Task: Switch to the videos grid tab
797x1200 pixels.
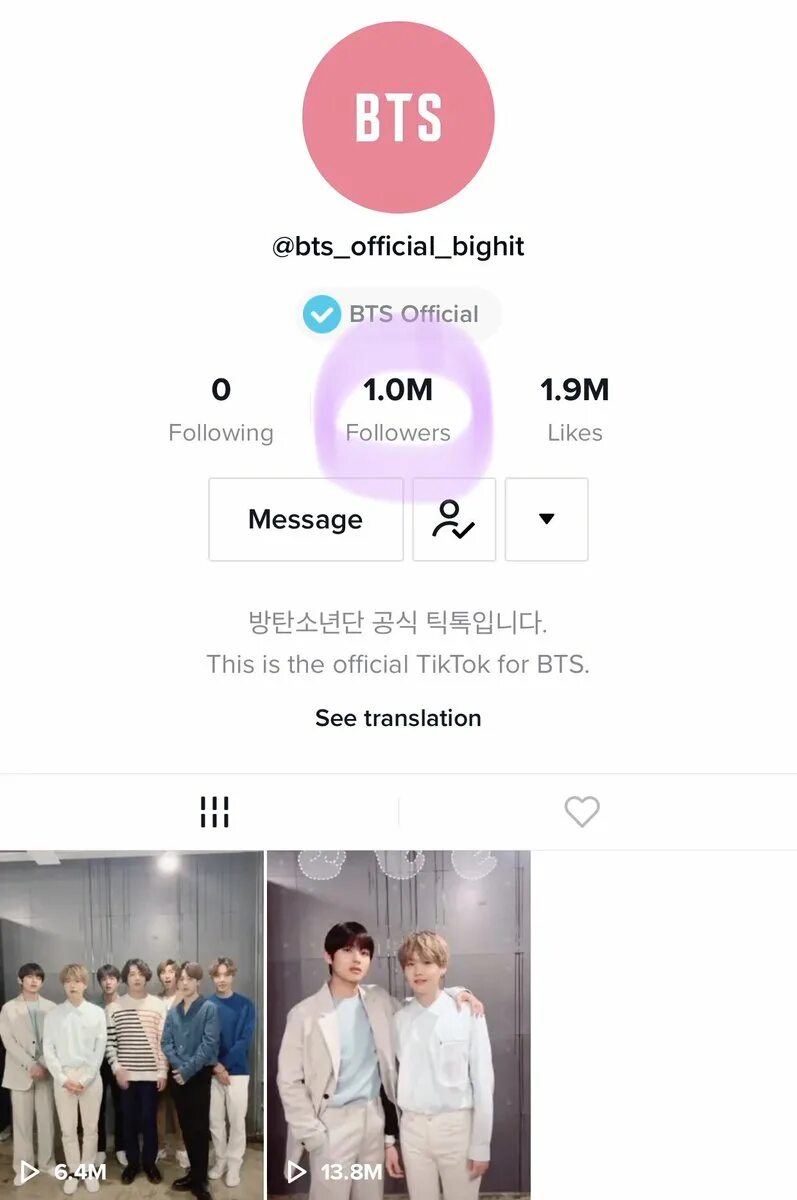Action: pos(214,812)
